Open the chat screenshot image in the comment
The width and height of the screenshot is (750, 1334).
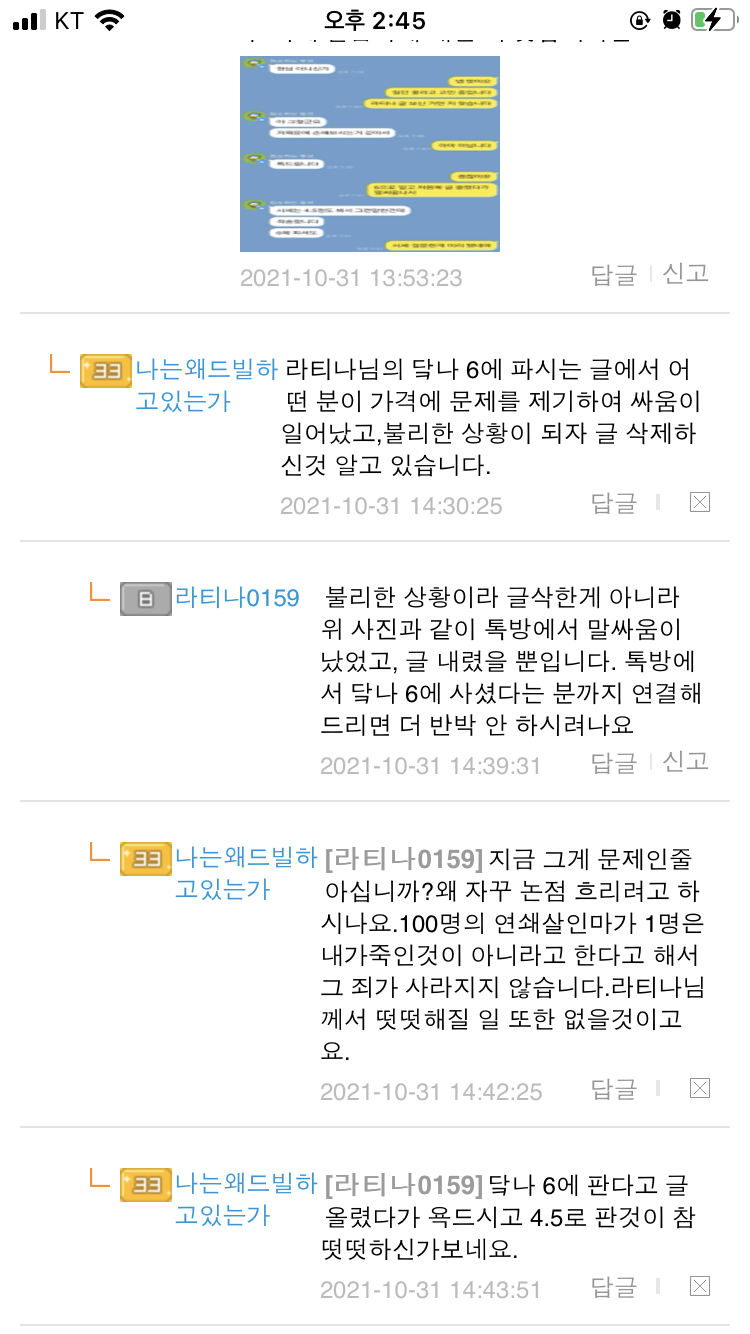(369, 153)
